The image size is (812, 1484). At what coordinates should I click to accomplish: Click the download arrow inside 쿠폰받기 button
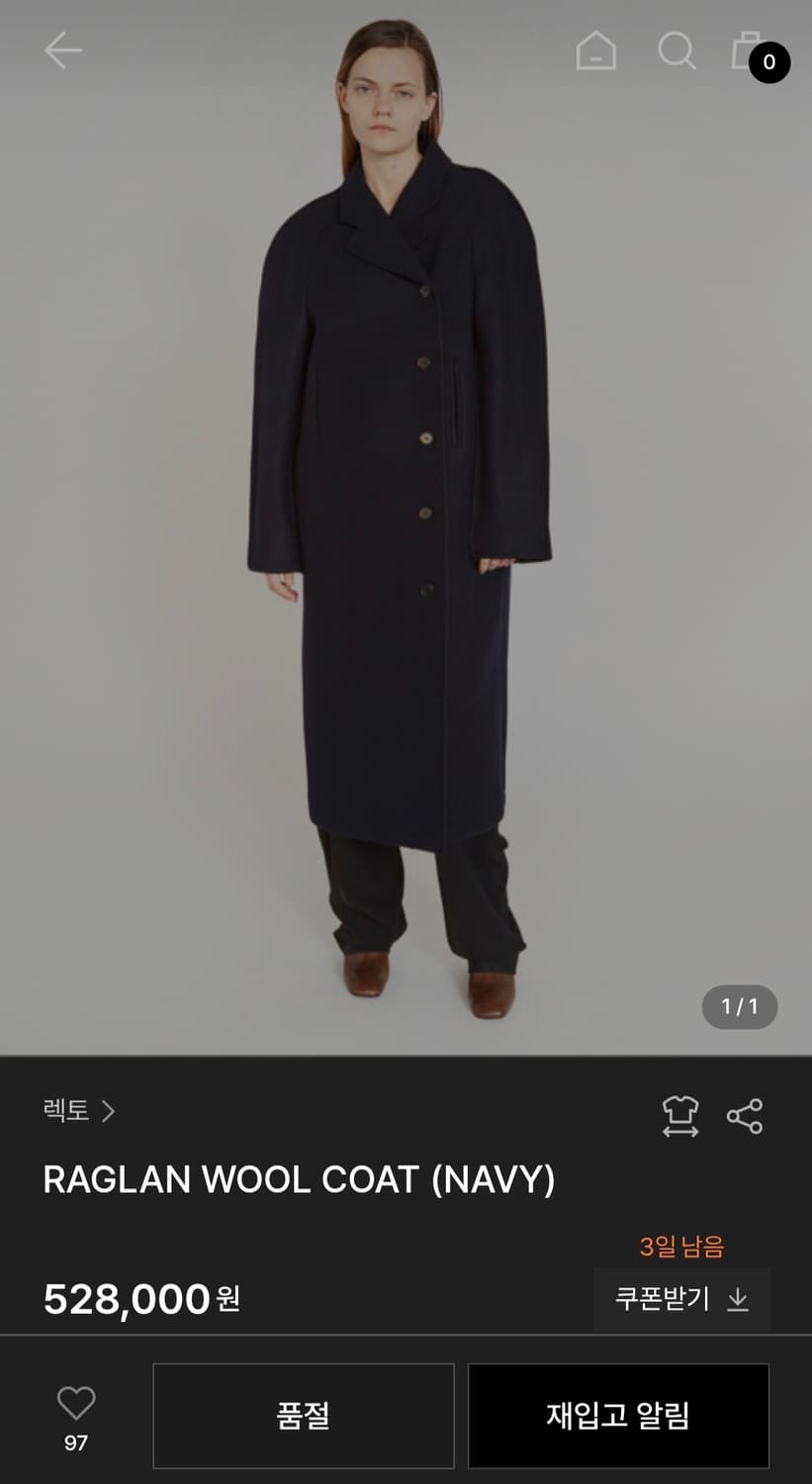(738, 1298)
